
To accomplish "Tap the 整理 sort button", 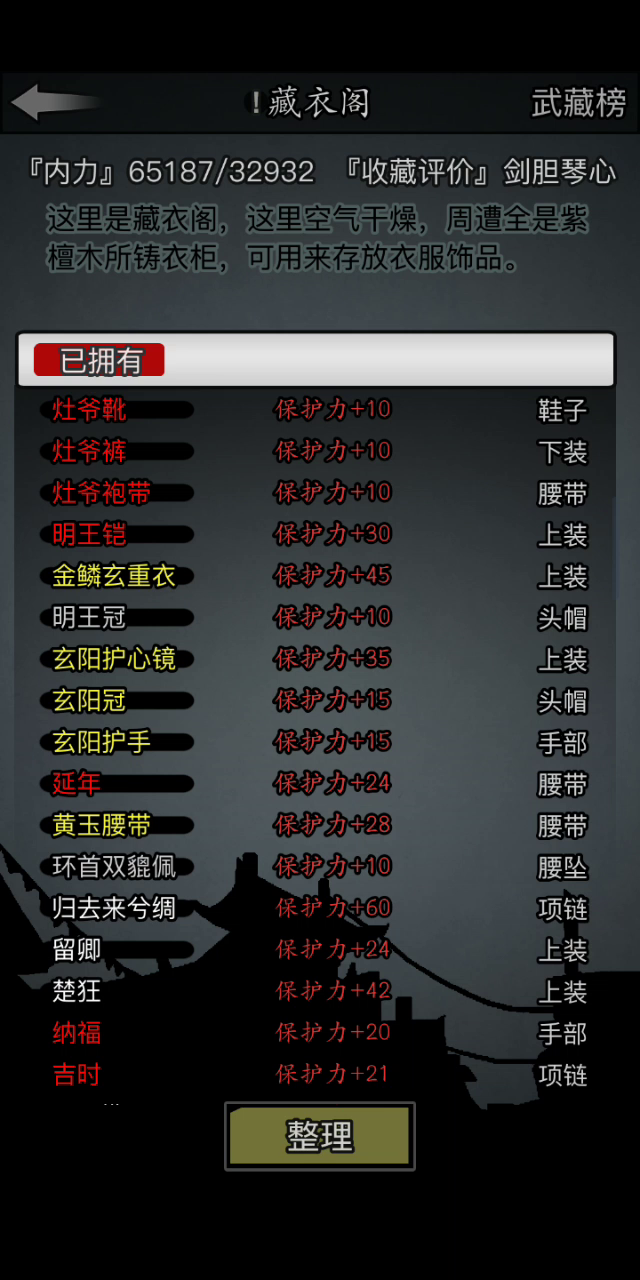I will click(320, 1137).
